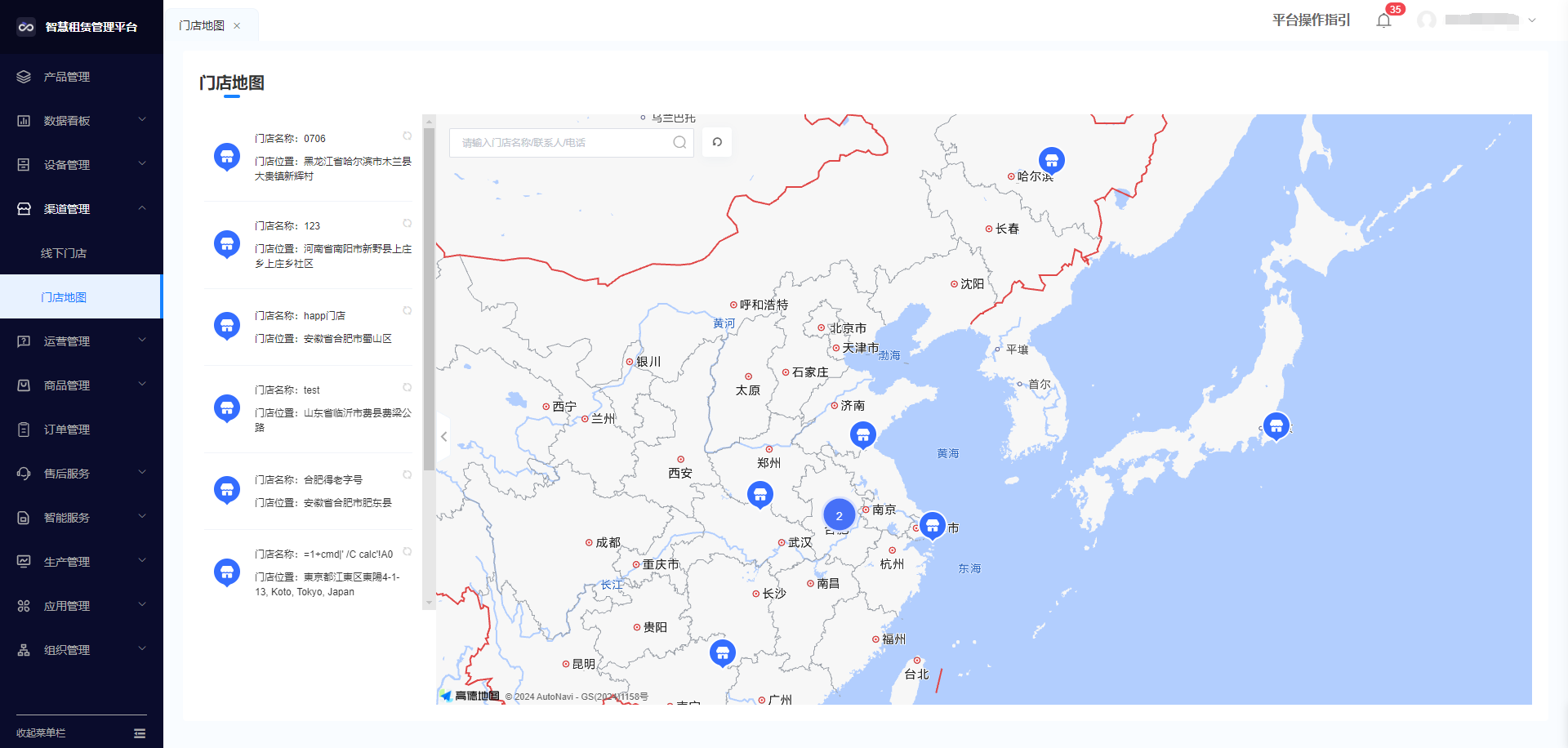Close the 门店地图 tab
1568x748 pixels.
pyautogui.click(x=237, y=26)
